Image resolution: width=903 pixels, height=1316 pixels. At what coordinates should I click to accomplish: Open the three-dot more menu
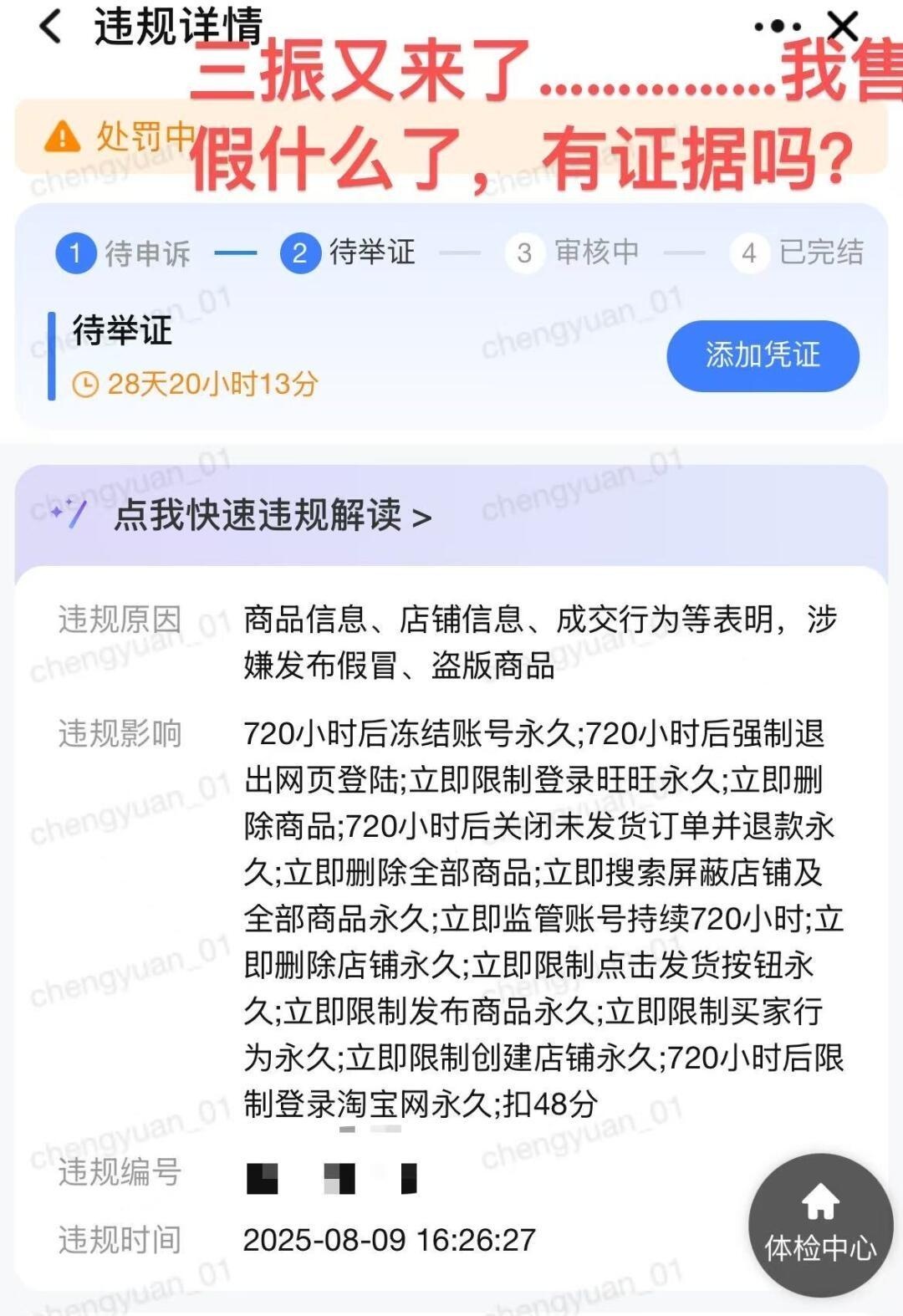[777, 27]
